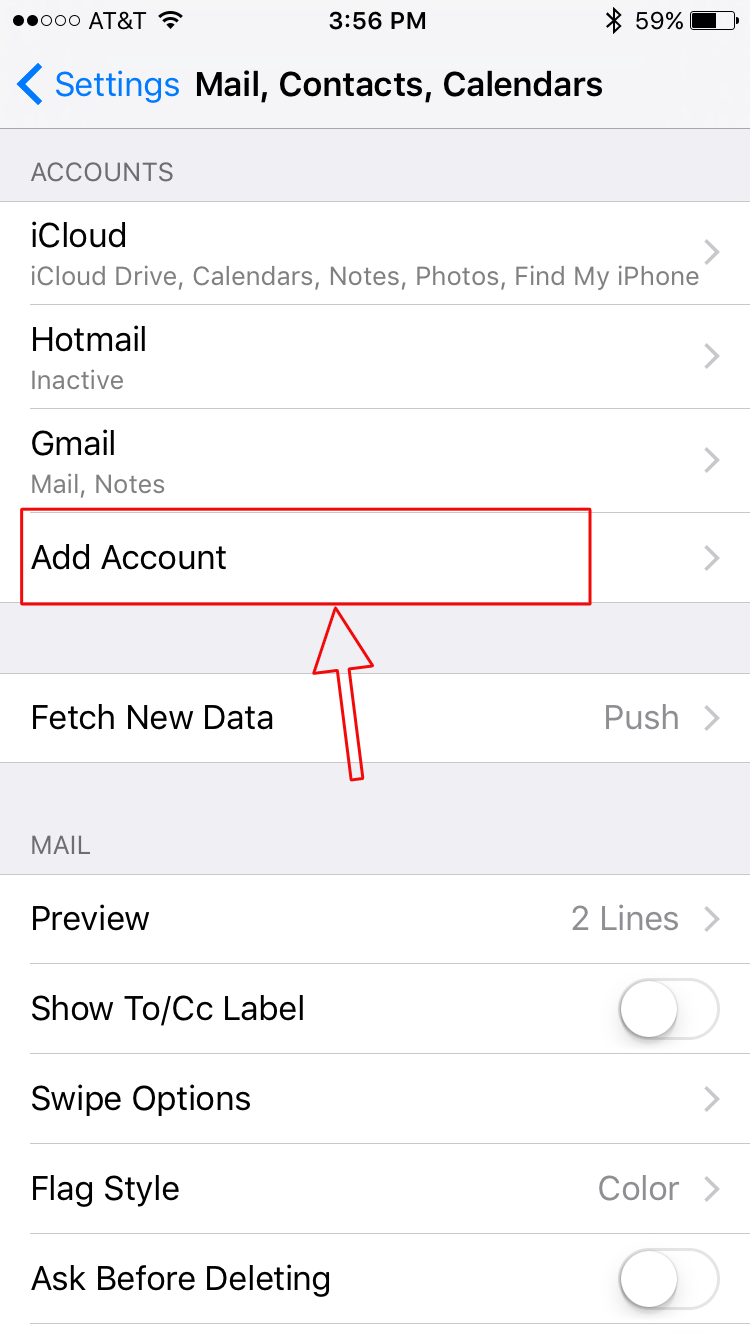The height and width of the screenshot is (1334, 750).
Task: Open the Gmail account settings
Action: [x=375, y=461]
